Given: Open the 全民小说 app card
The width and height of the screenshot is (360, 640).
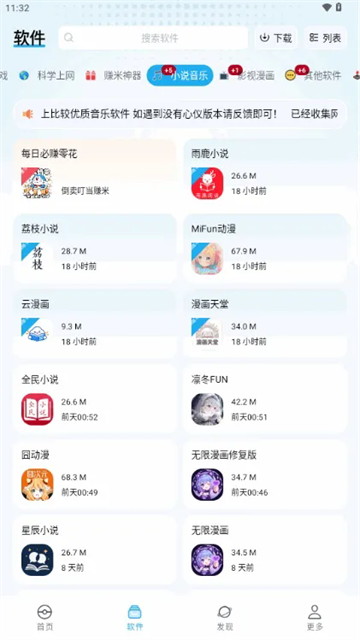Looking at the screenshot, I should tap(95, 399).
